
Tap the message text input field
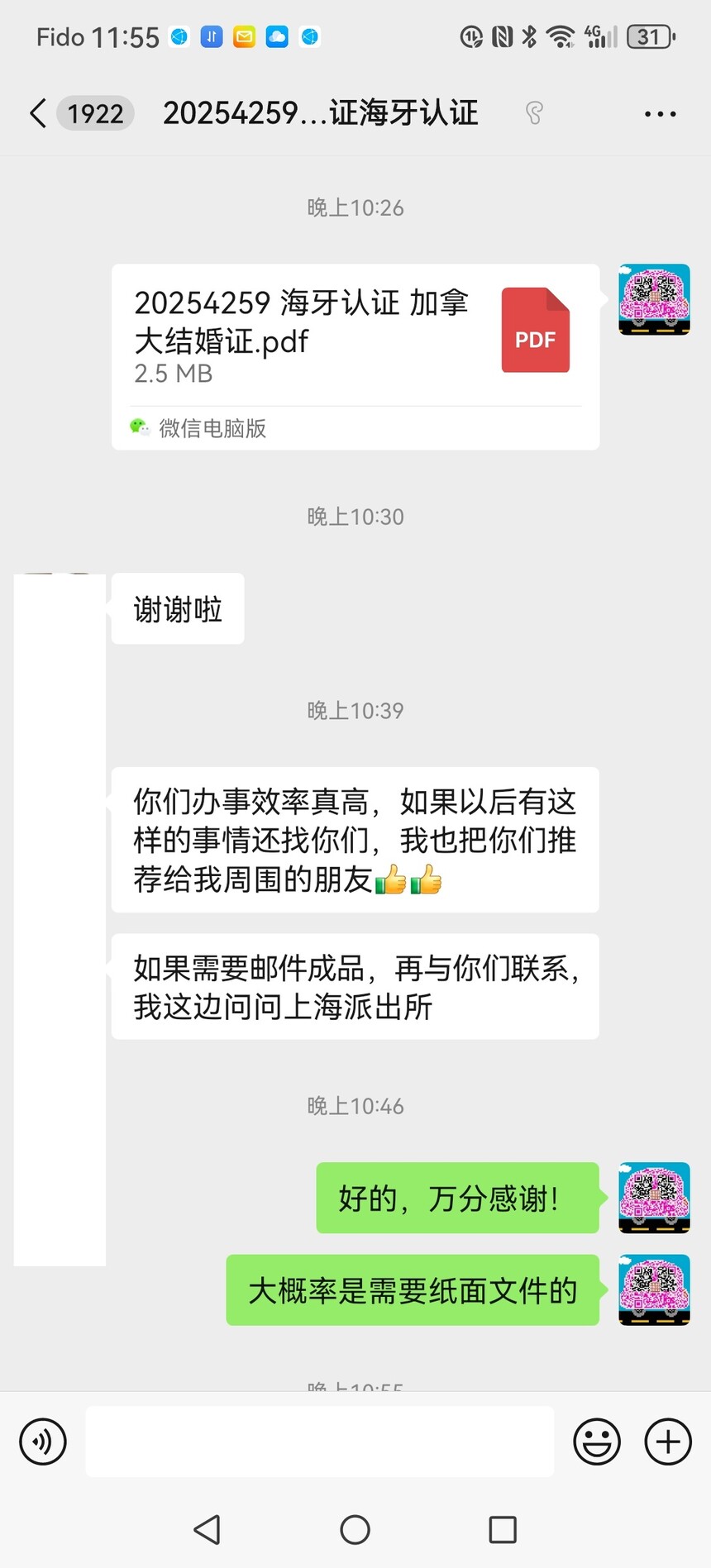(x=321, y=1442)
